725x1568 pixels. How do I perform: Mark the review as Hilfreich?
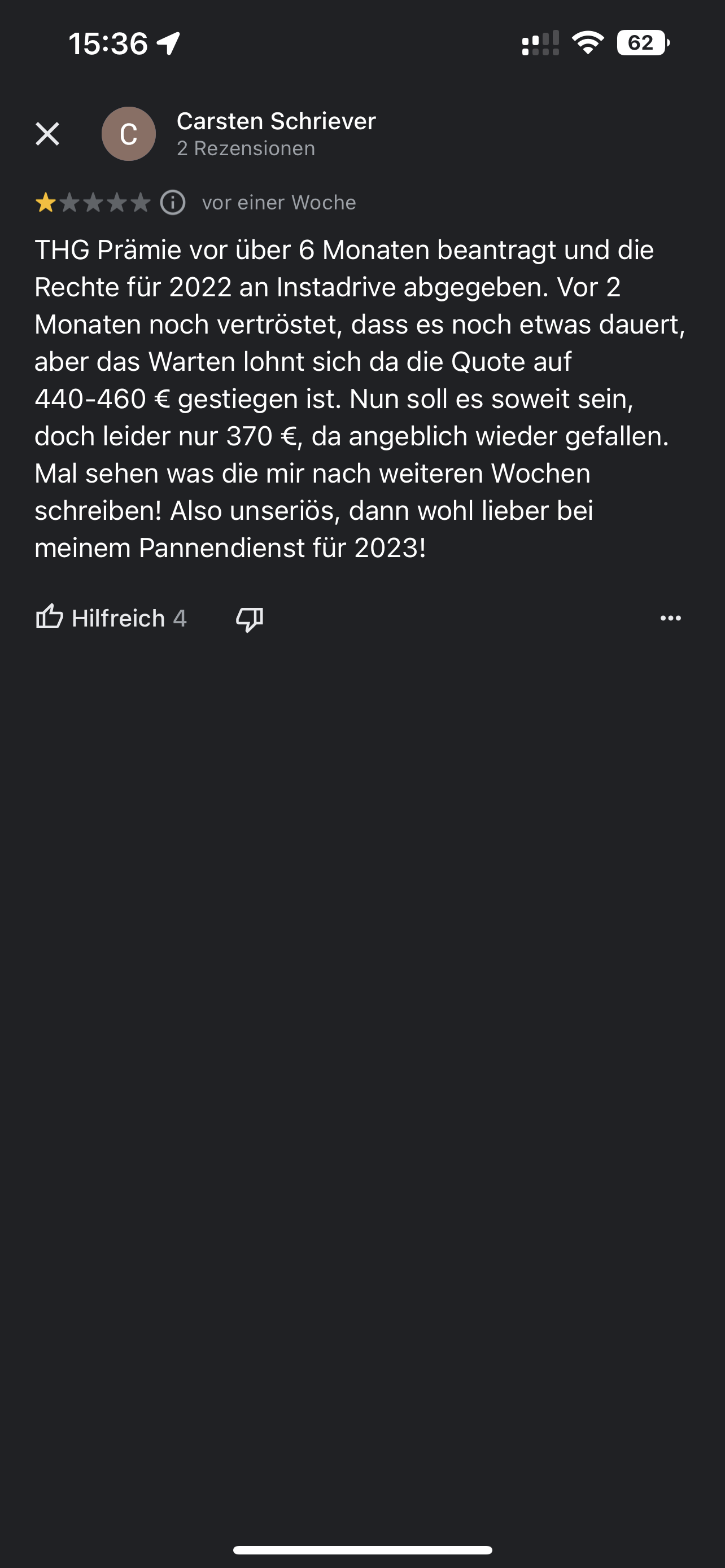pos(111,618)
